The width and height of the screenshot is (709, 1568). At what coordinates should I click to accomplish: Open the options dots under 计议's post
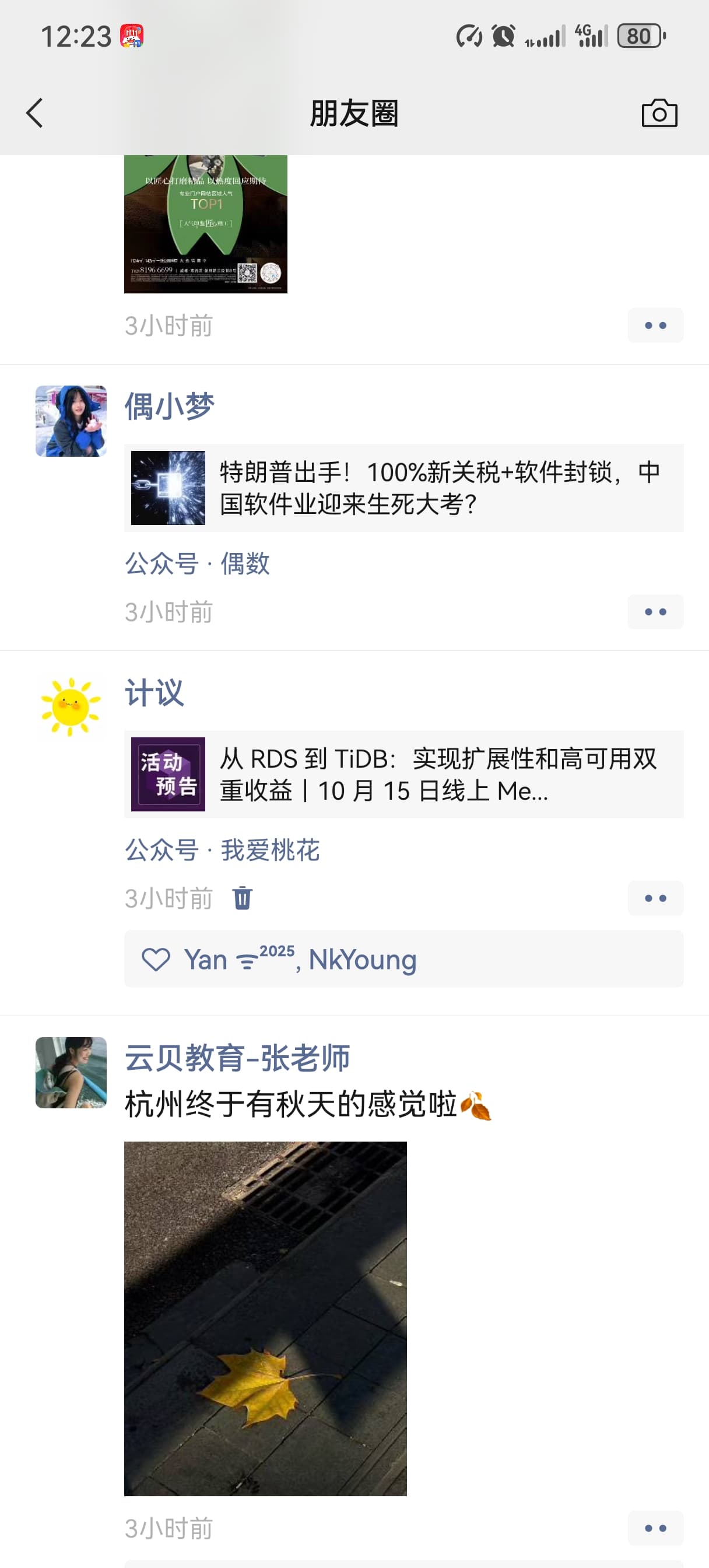[x=655, y=898]
